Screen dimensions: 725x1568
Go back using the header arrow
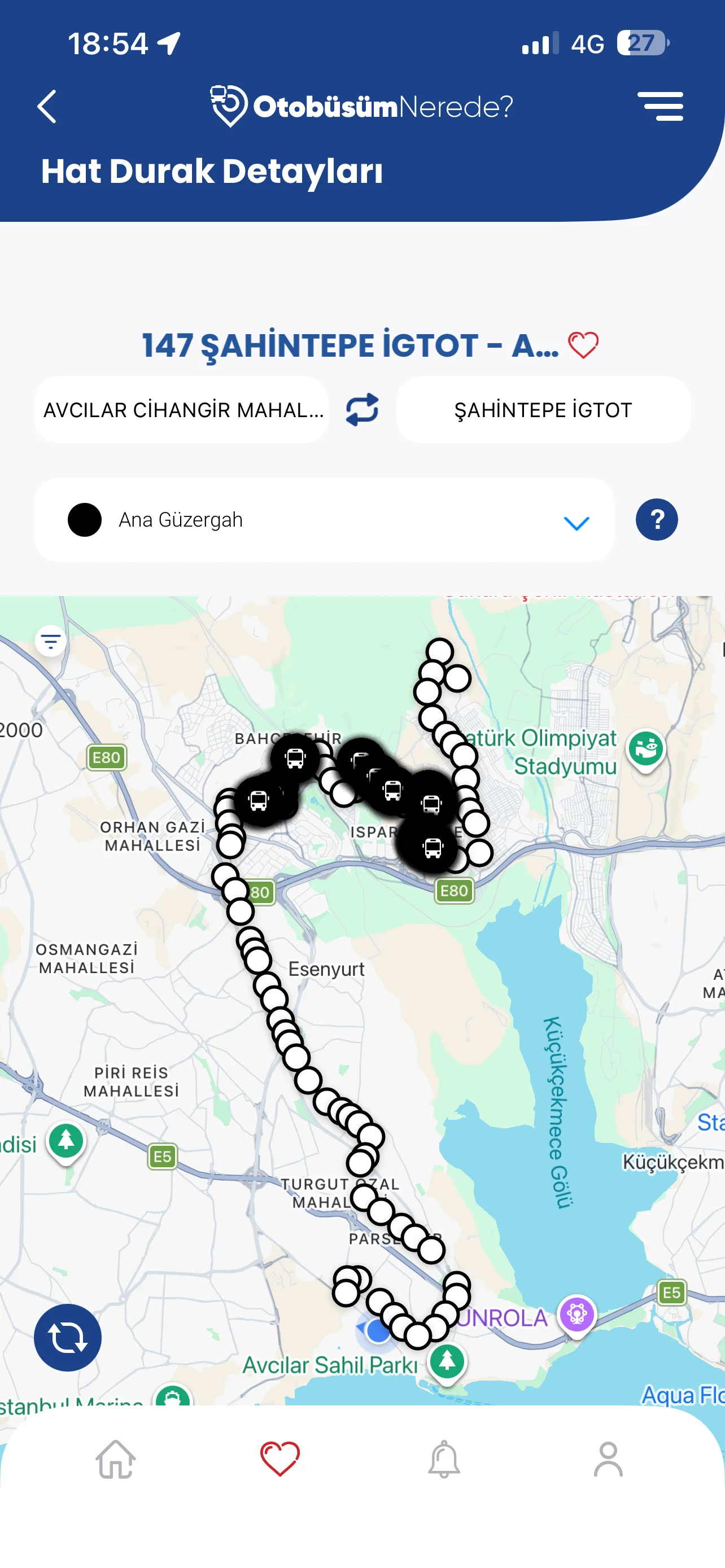coord(47,107)
